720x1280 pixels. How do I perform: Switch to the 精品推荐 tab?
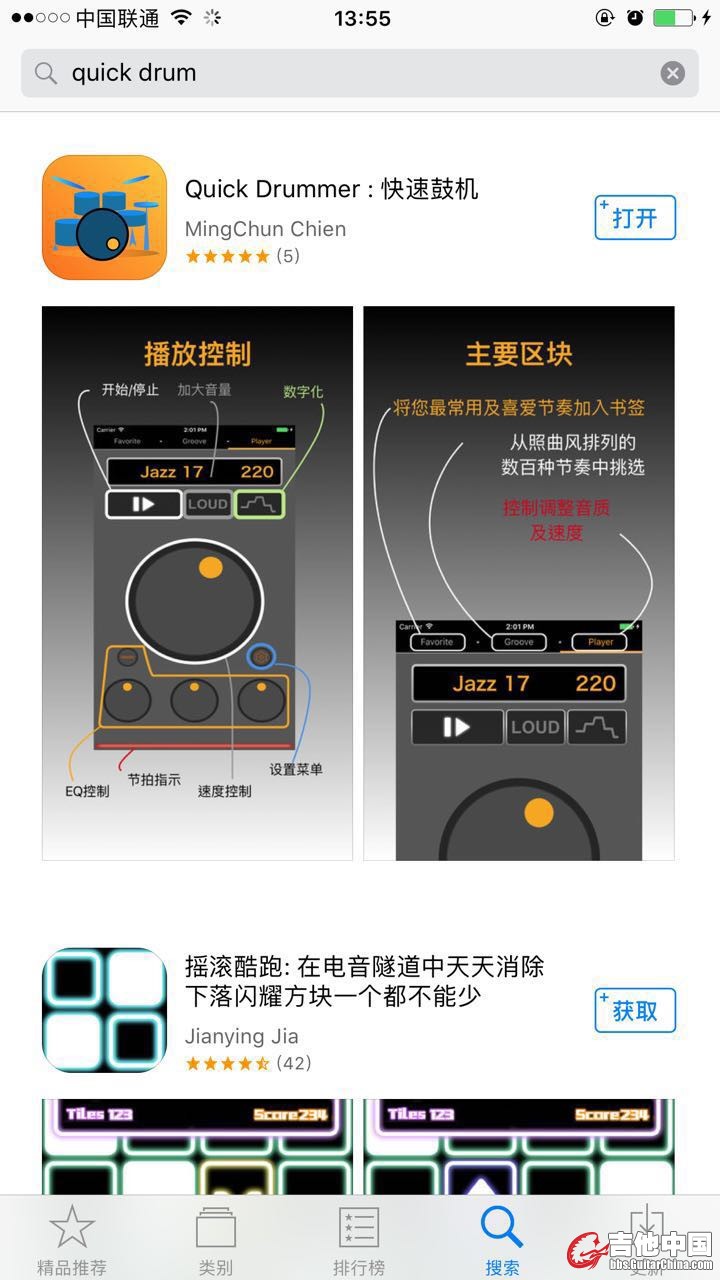(71, 1240)
